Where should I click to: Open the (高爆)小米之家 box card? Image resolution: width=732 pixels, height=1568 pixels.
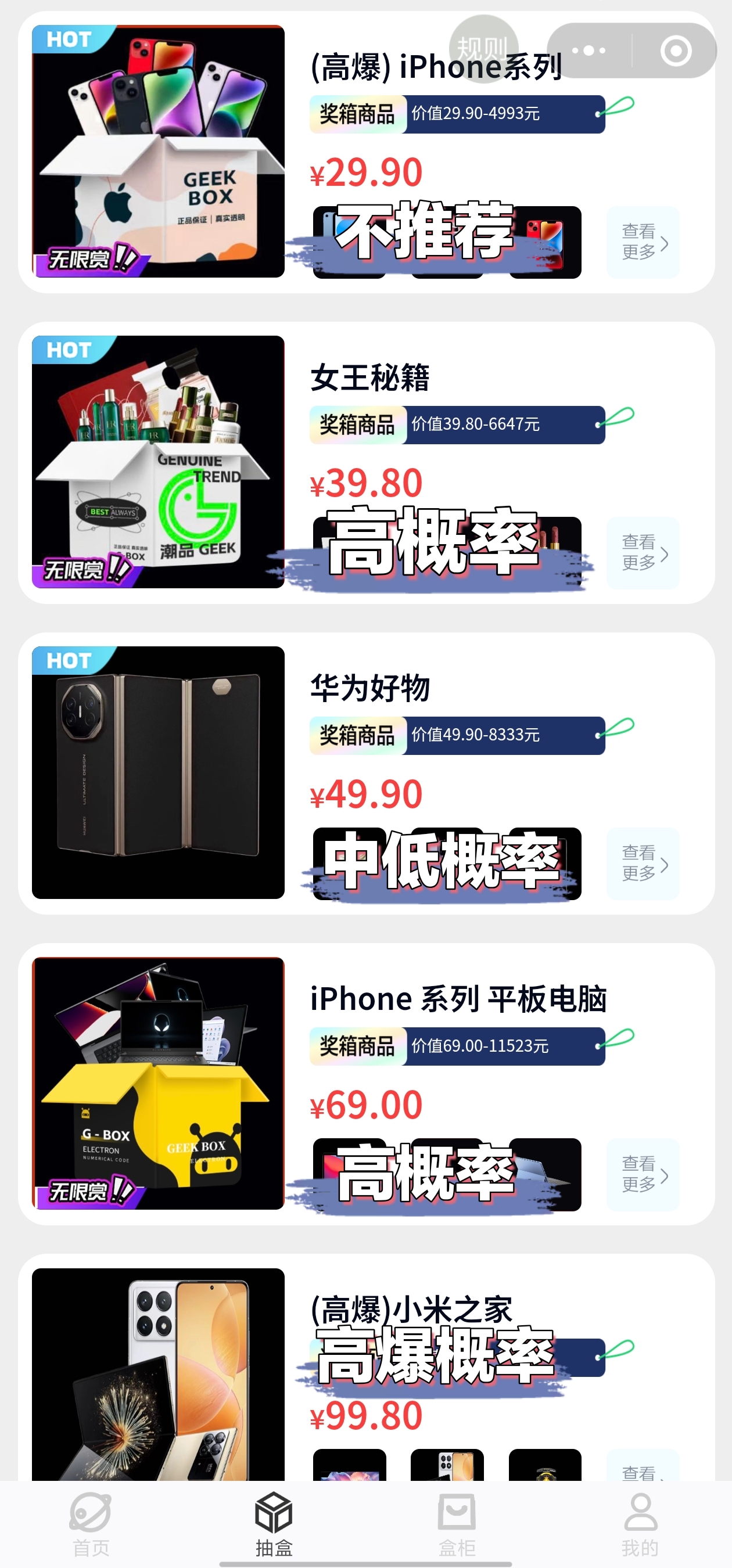tap(366, 1368)
